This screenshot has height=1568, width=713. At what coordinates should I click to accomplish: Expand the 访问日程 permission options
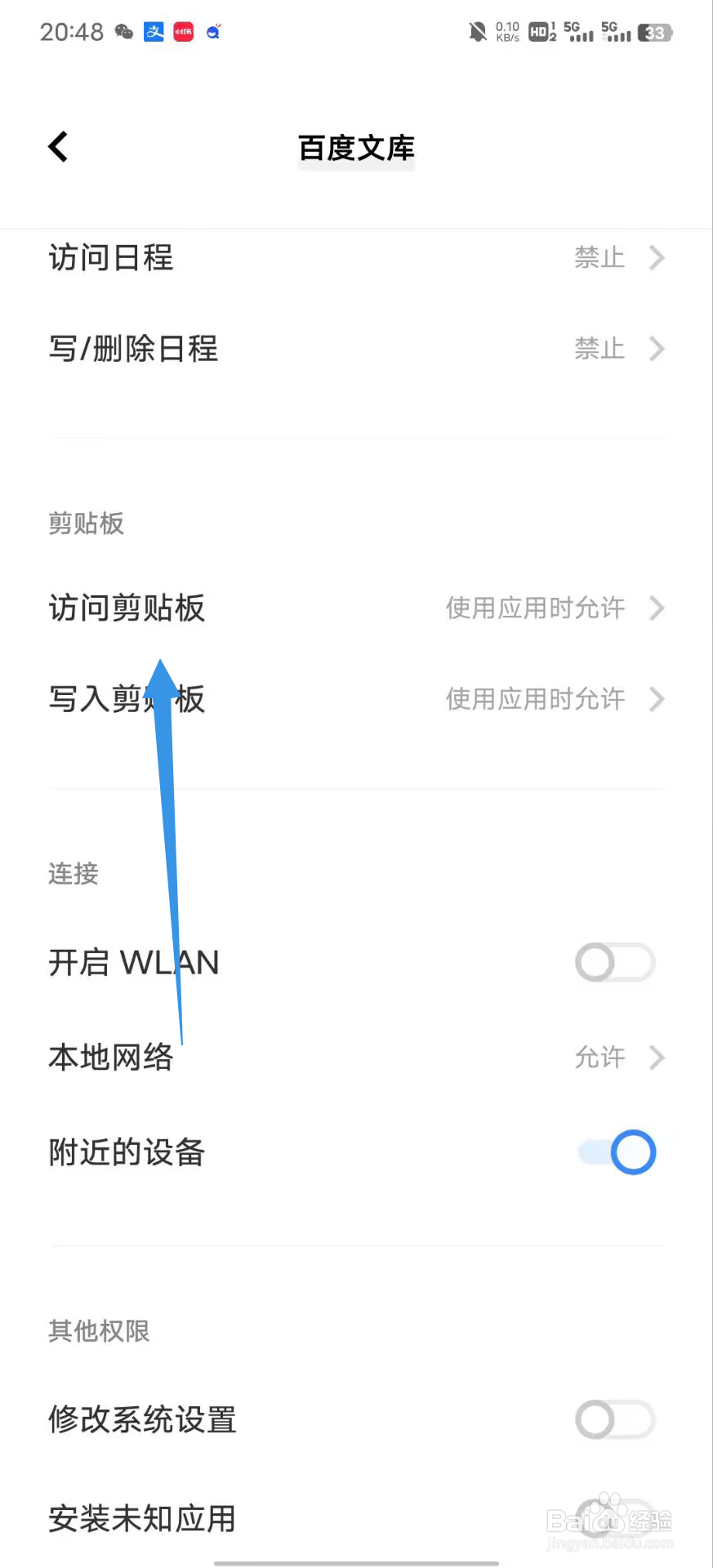tap(657, 258)
